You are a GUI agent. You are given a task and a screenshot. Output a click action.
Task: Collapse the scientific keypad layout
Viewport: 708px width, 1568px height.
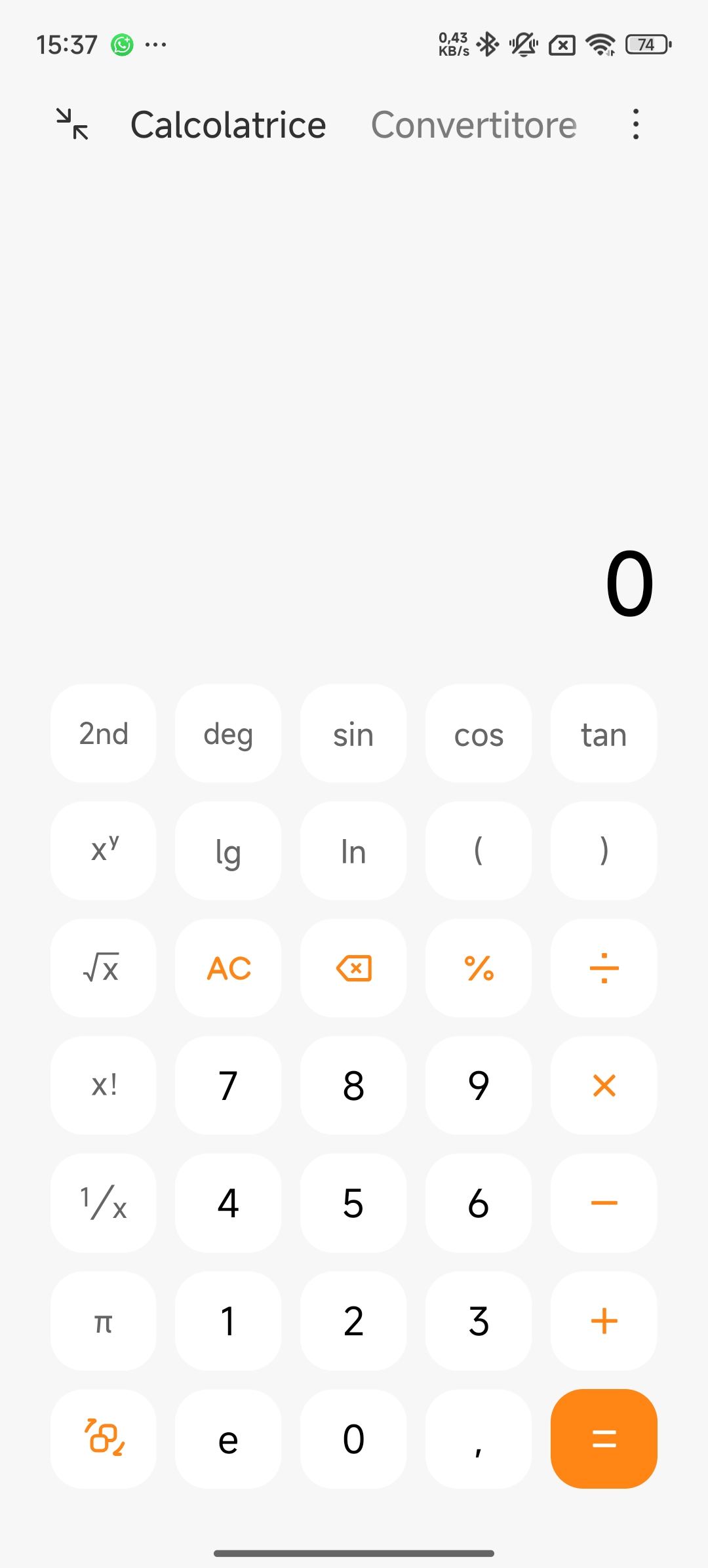pos(104,1439)
